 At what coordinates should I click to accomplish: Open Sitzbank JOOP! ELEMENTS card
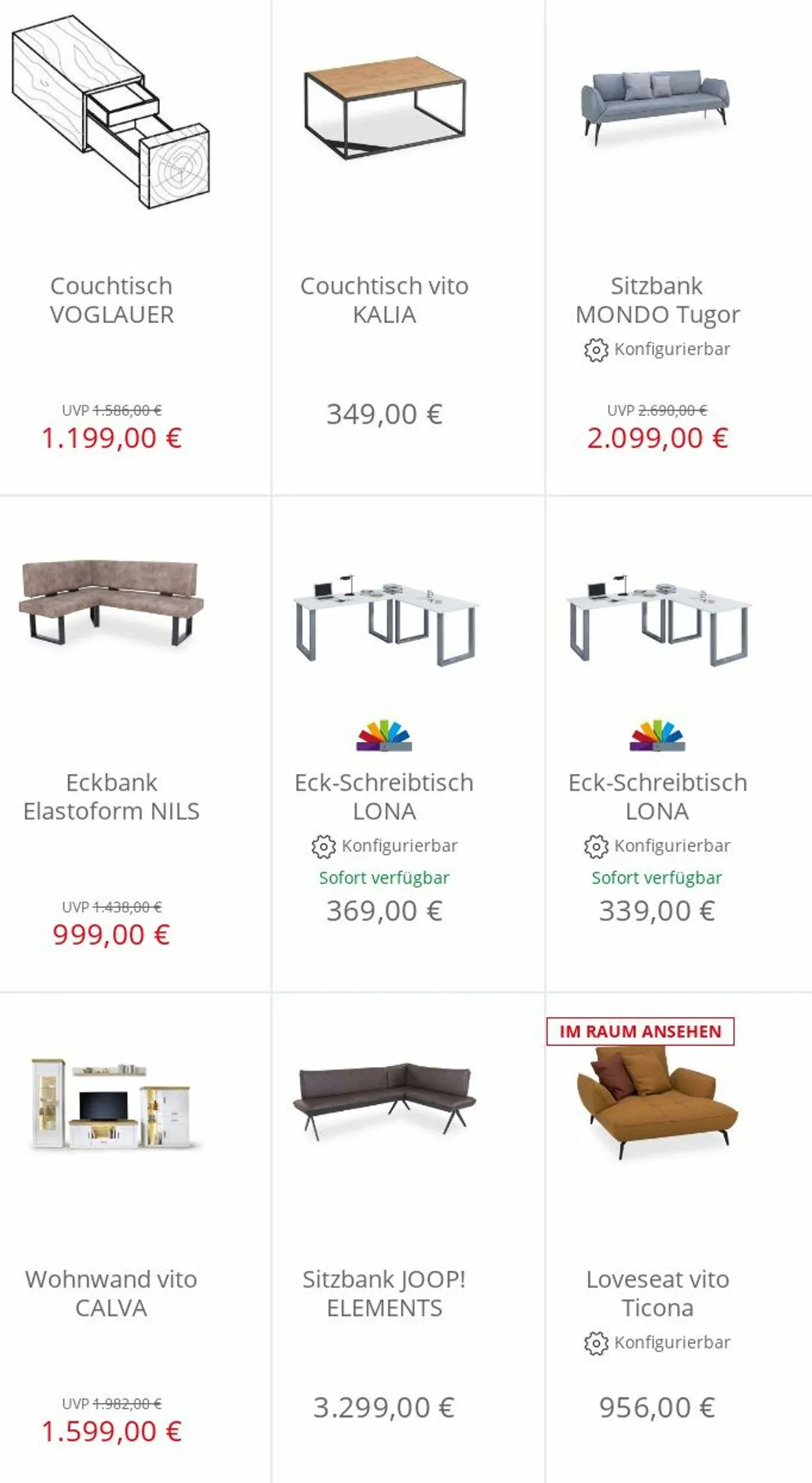pos(408,1238)
